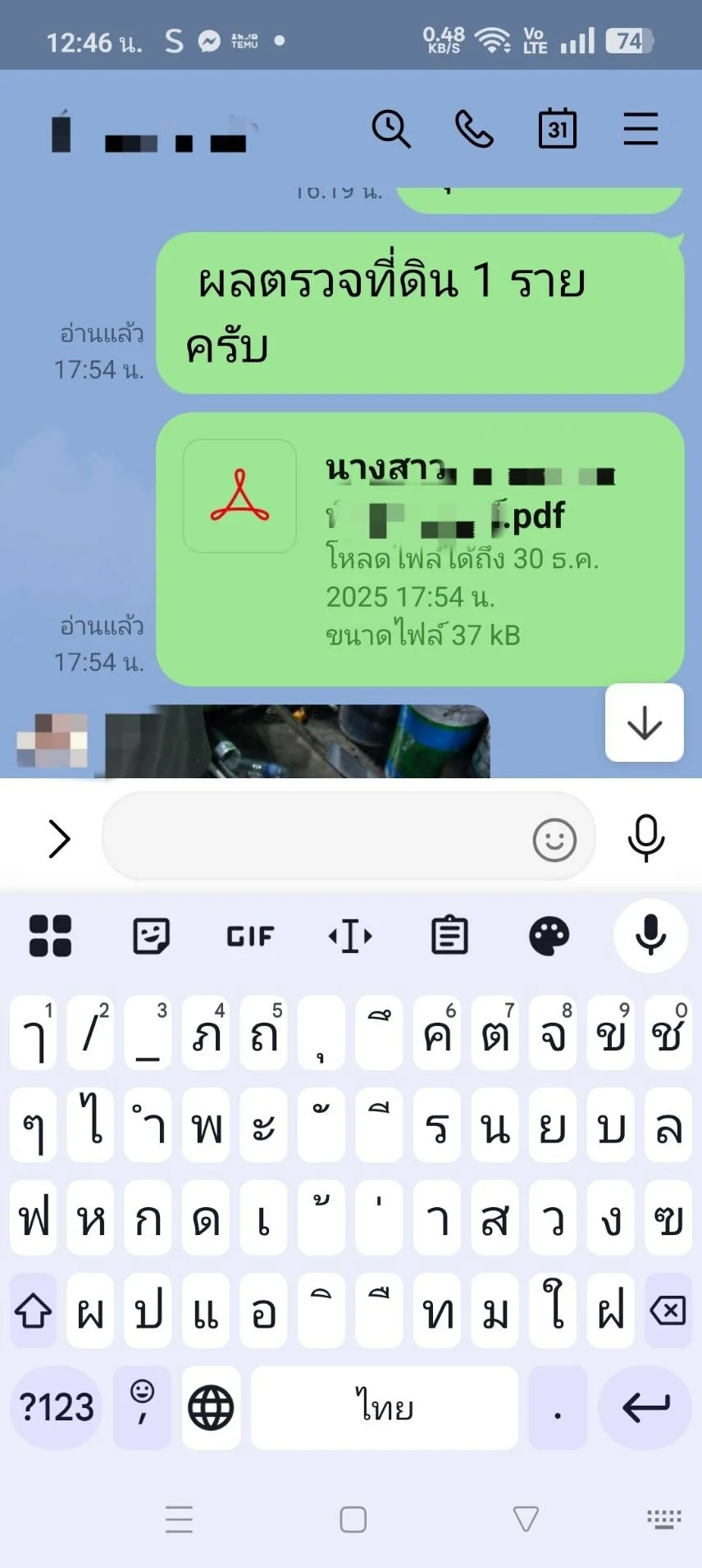702x1568 pixels.
Task: Tap the backspace key
Action: pos(668,1310)
